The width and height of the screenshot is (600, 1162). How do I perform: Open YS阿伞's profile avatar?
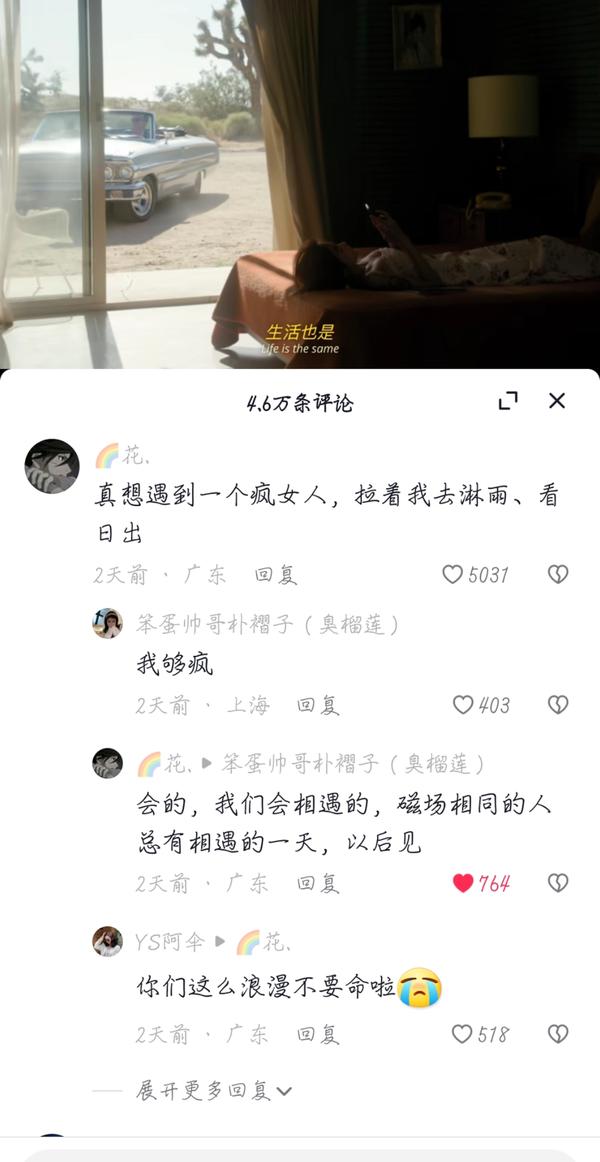coord(108,941)
